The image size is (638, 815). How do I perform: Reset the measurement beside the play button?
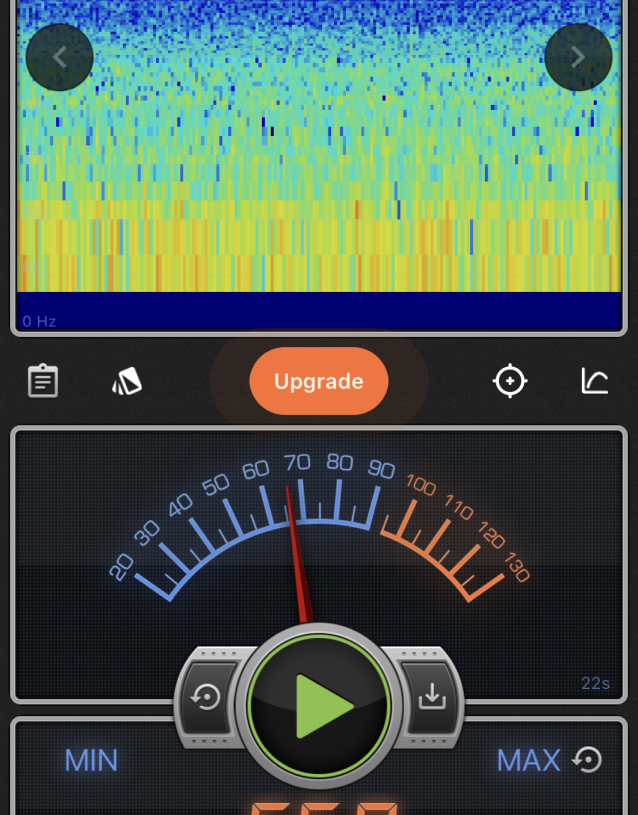(207, 697)
